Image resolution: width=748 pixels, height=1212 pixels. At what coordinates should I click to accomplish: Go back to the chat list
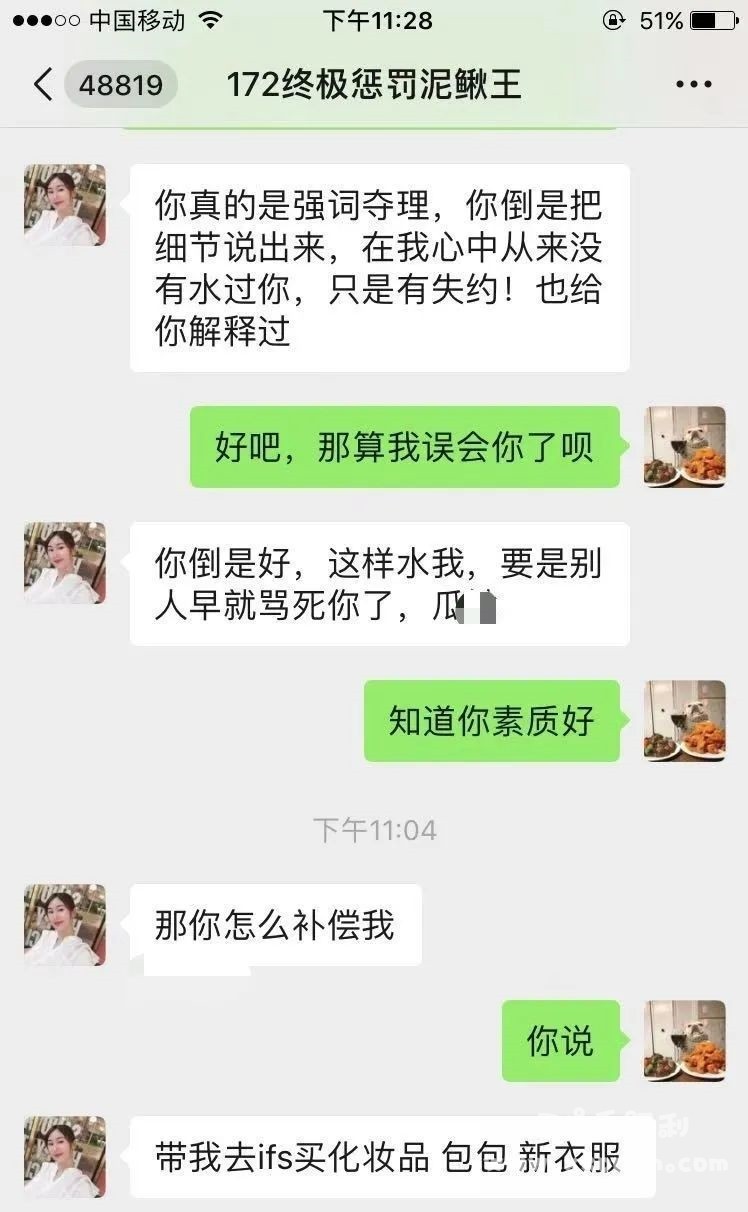tap(43, 84)
